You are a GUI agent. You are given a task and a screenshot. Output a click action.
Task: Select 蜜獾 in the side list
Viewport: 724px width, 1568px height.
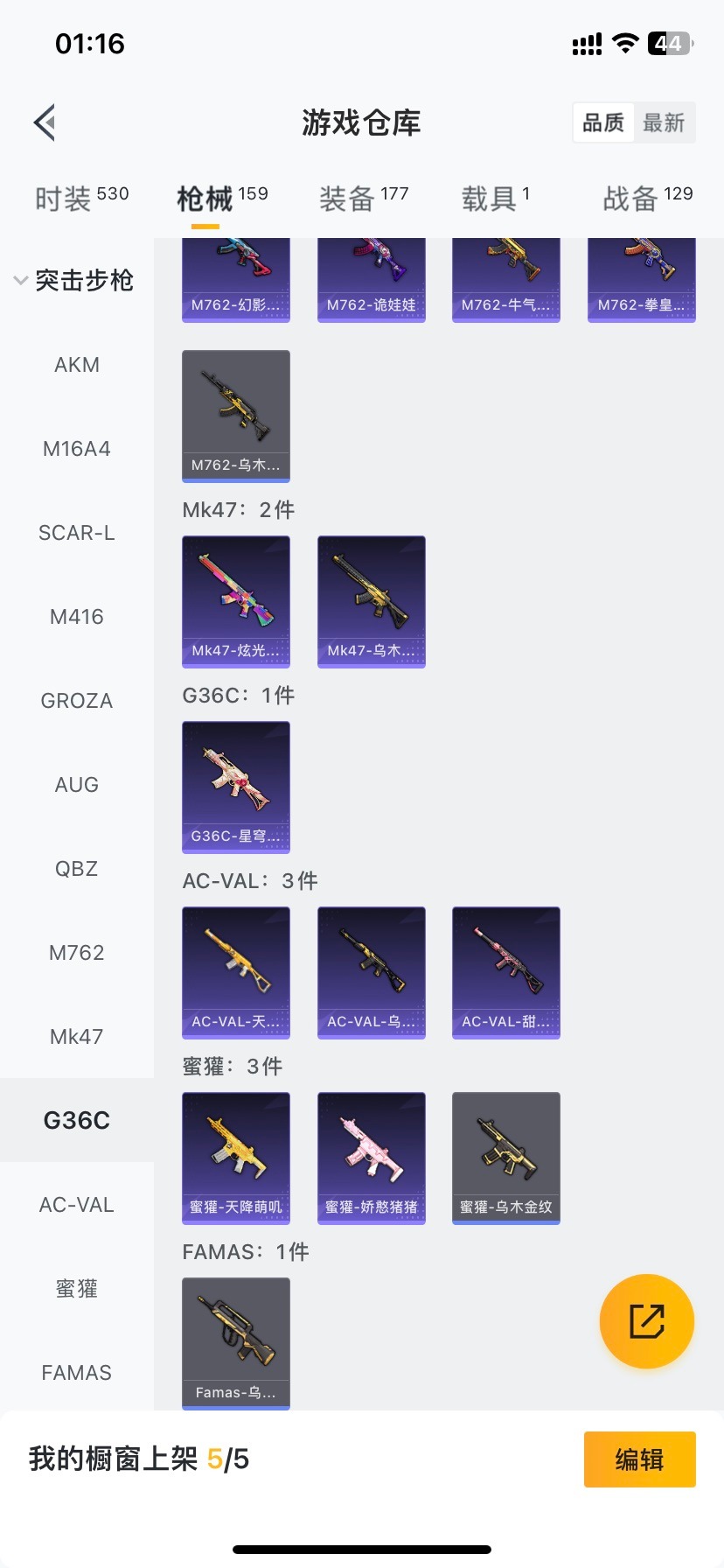point(77,1289)
